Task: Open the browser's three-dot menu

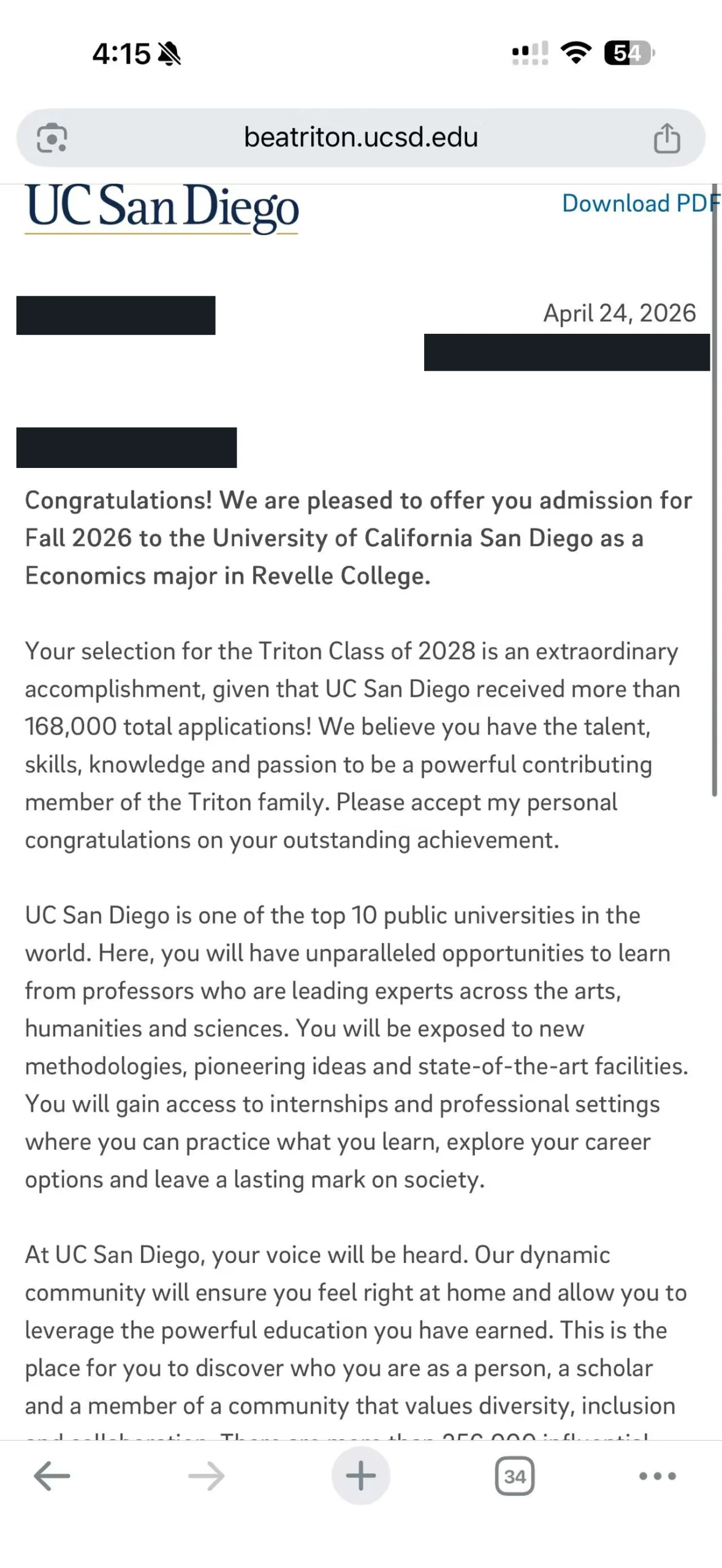Action: tap(658, 1476)
